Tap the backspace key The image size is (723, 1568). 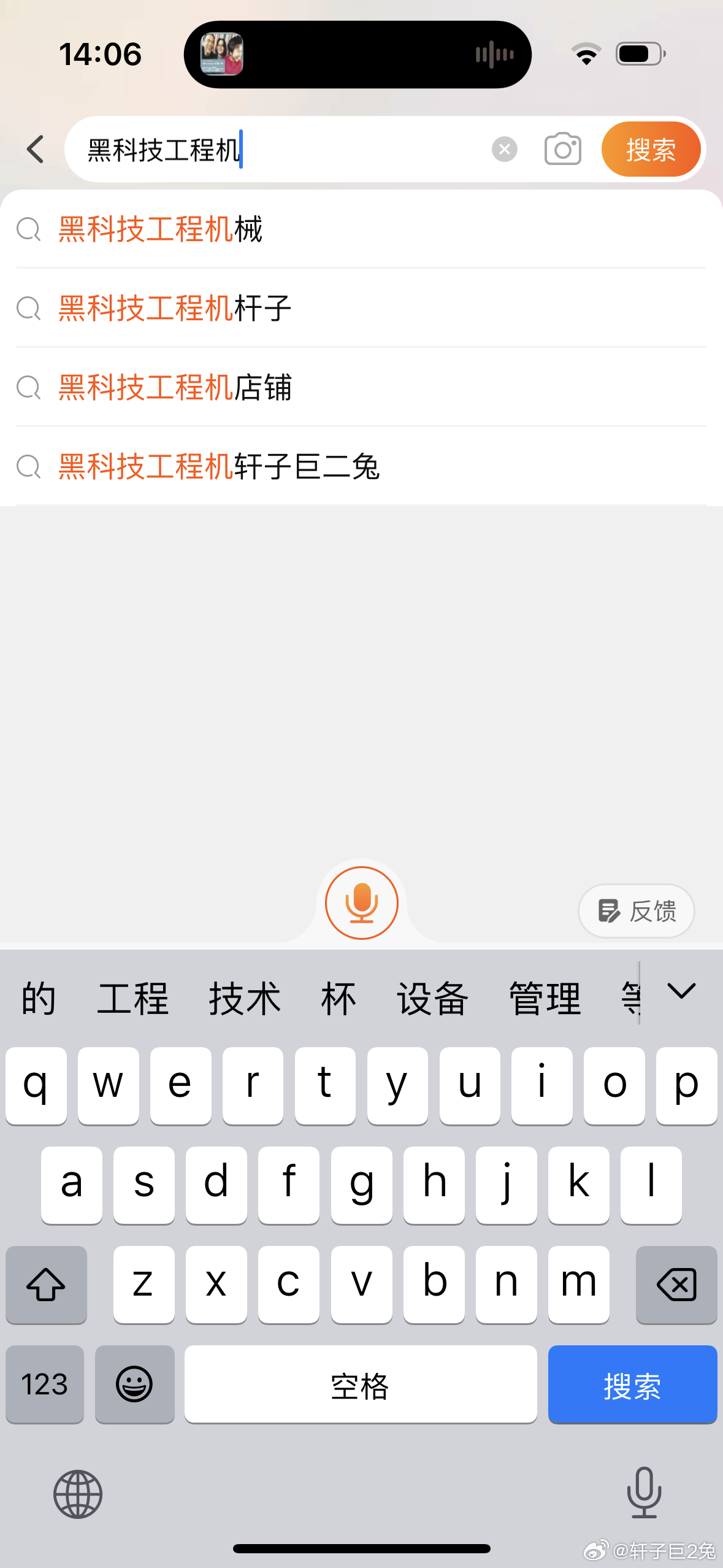pos(676,1284)
